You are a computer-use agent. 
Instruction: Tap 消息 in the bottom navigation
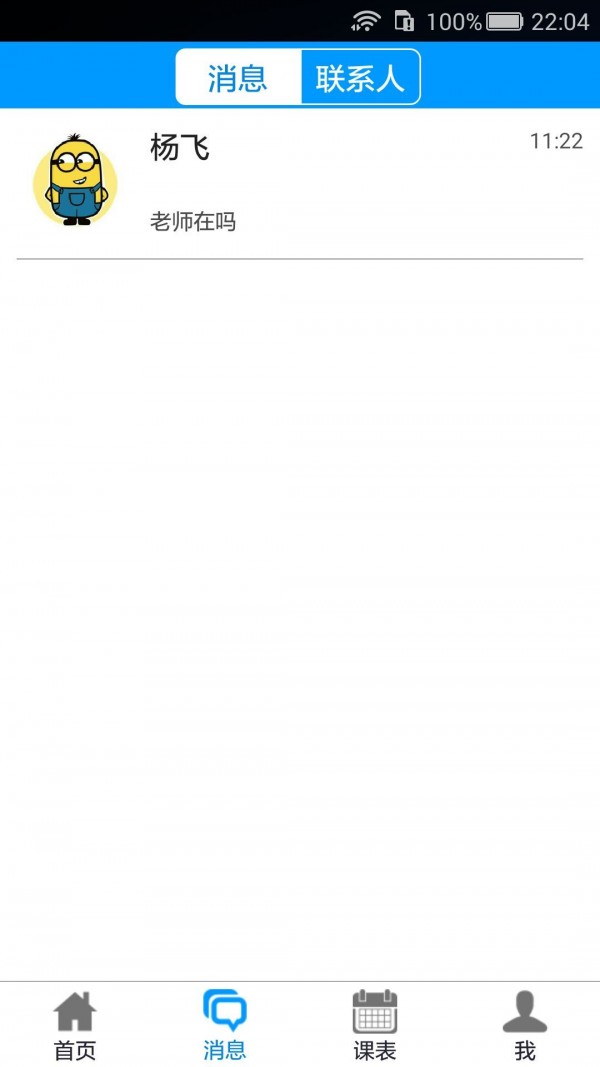225,1025
